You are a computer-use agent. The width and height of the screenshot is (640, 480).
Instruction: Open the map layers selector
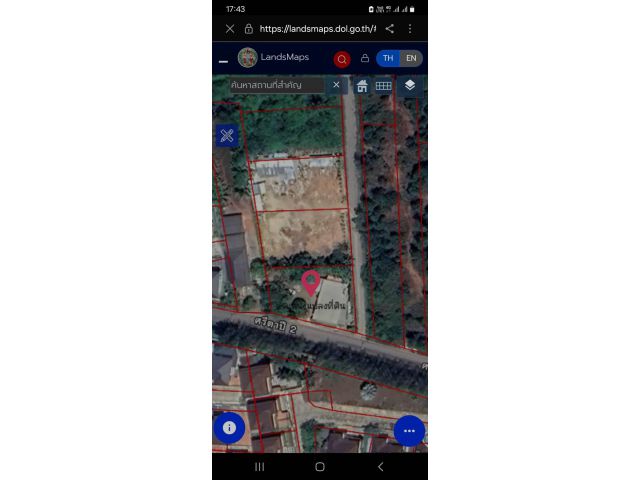pos(410,86)
